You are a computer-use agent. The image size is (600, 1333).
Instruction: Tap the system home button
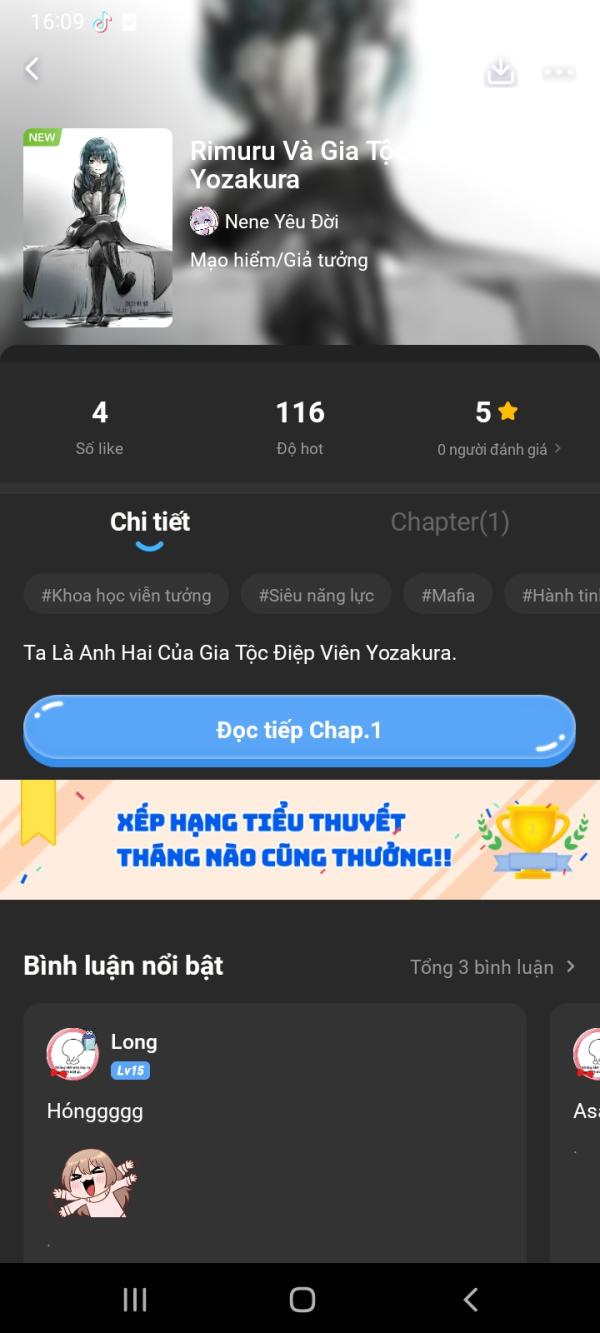point(301,1299)
